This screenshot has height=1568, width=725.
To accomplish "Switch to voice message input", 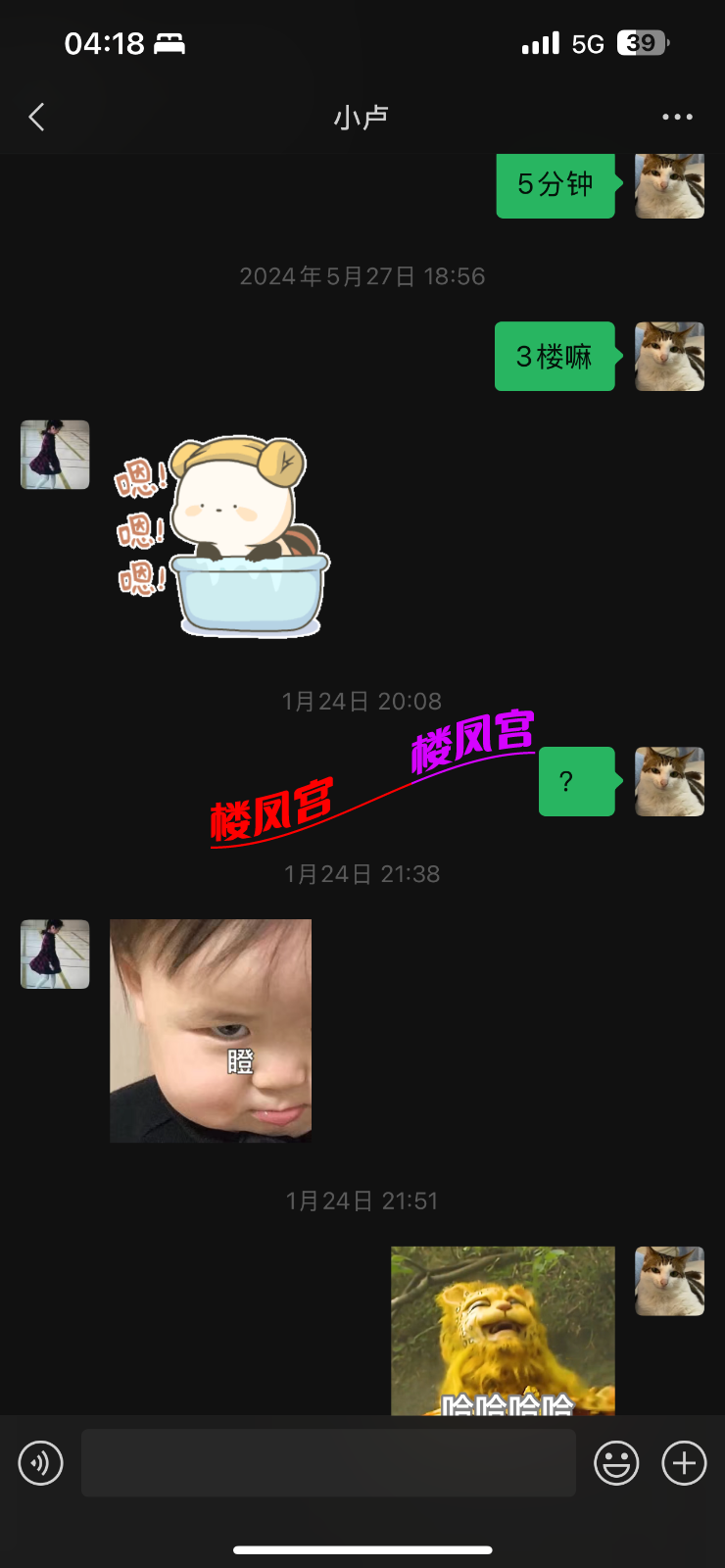I will (41, 1463).
